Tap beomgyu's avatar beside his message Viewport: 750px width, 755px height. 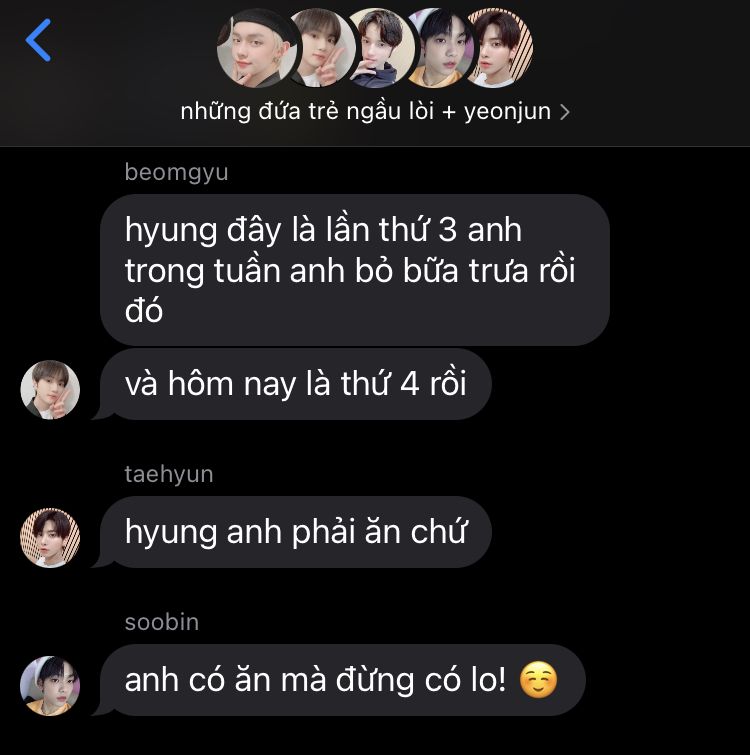(50, 389)
